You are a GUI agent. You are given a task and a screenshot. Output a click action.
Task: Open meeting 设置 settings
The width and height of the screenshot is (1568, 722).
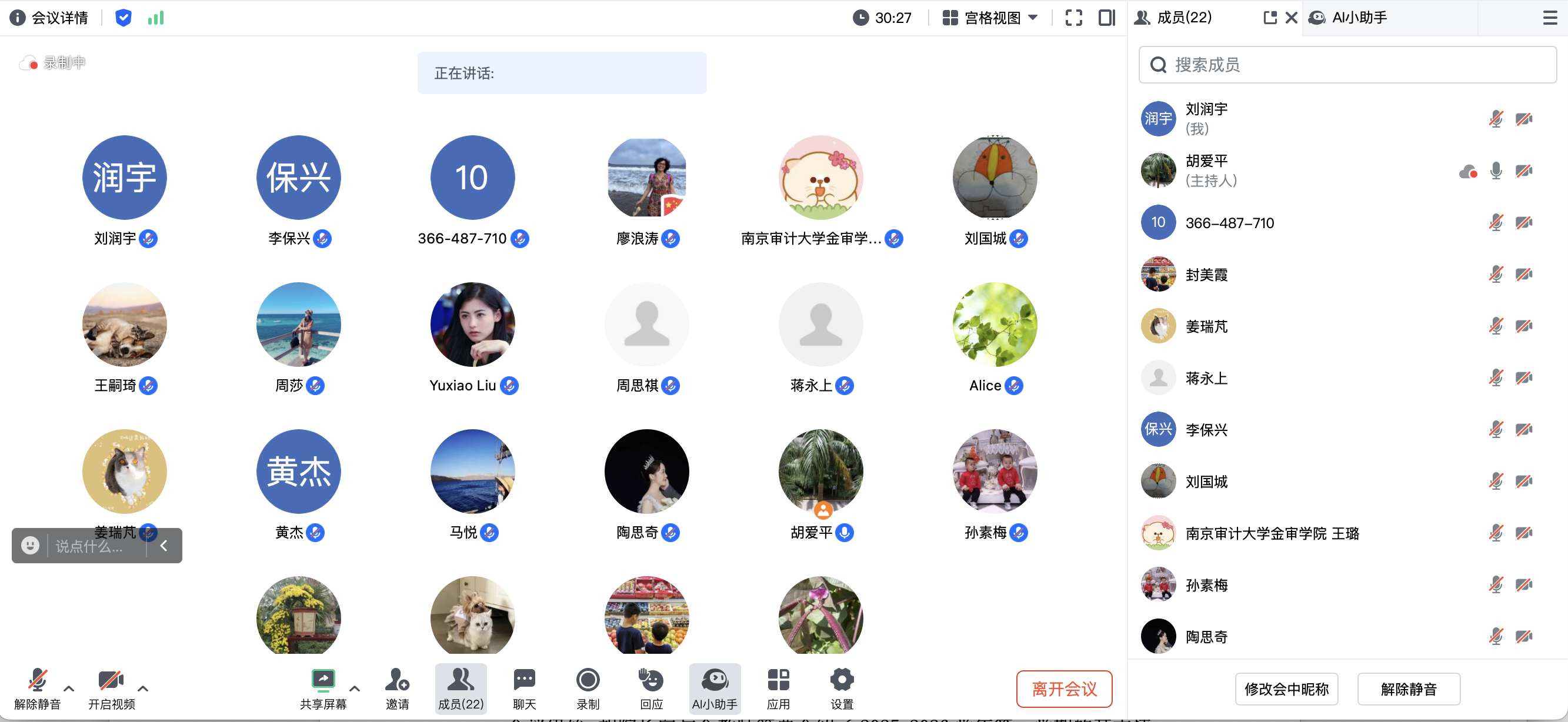click(x=842, y=687)
